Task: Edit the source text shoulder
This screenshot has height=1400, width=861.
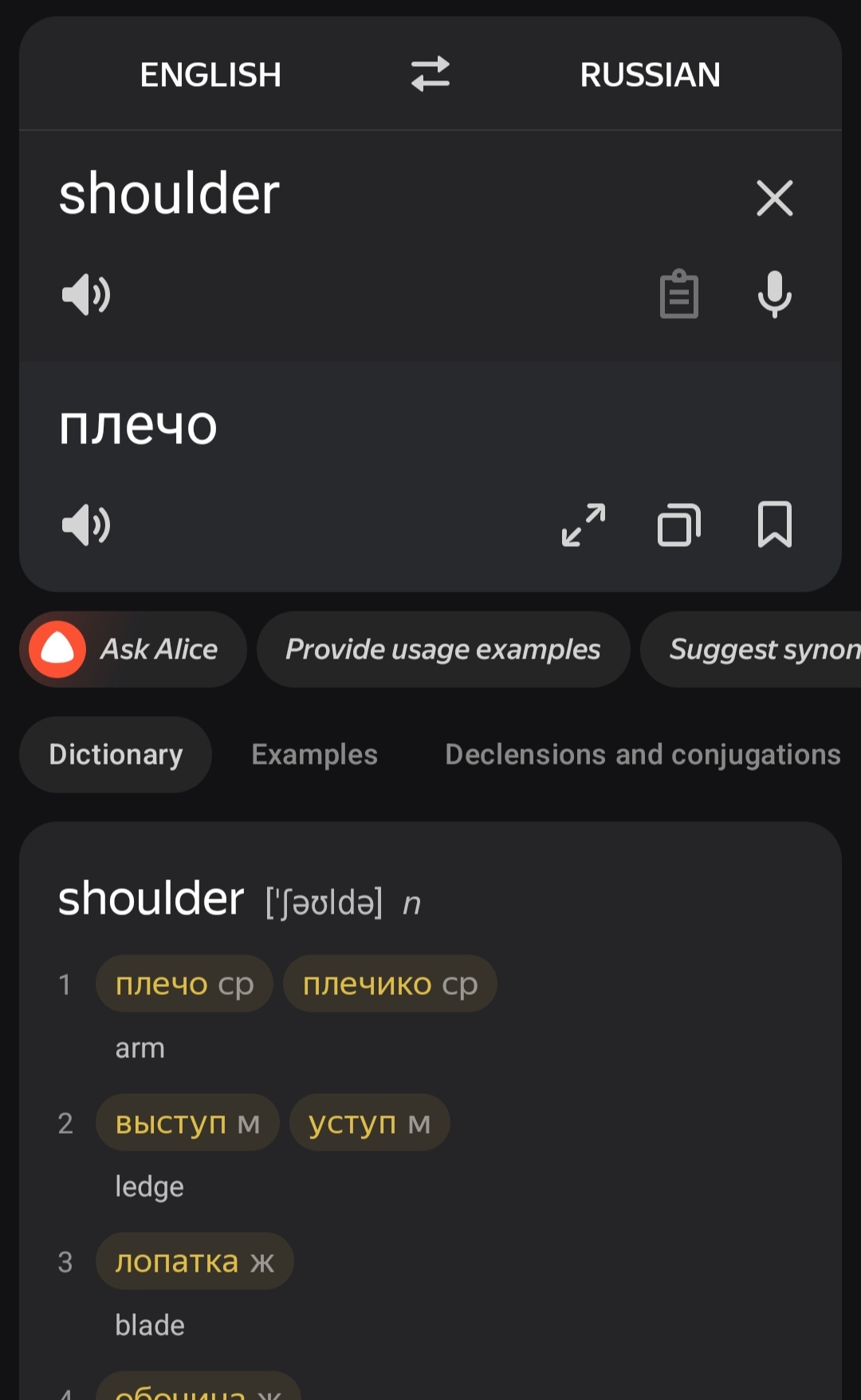Action: [x=319, y=194]
